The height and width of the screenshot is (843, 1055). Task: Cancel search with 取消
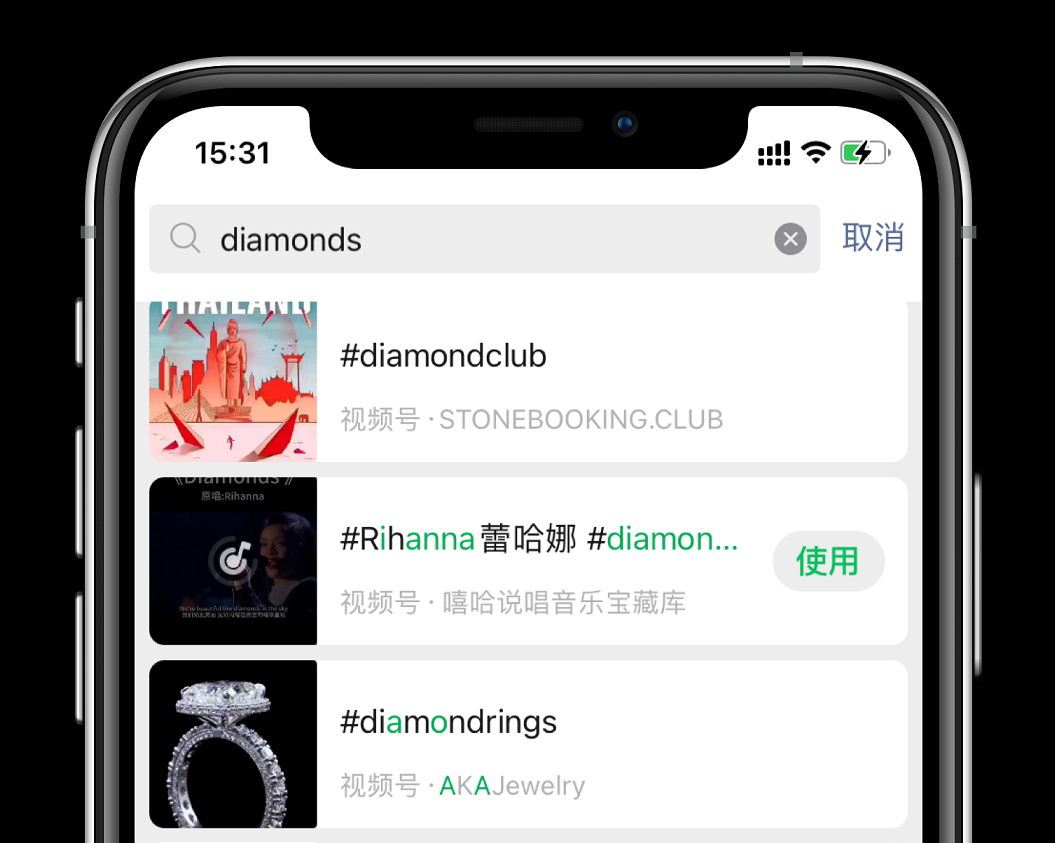pyautogui.click(x=873, y=238)
